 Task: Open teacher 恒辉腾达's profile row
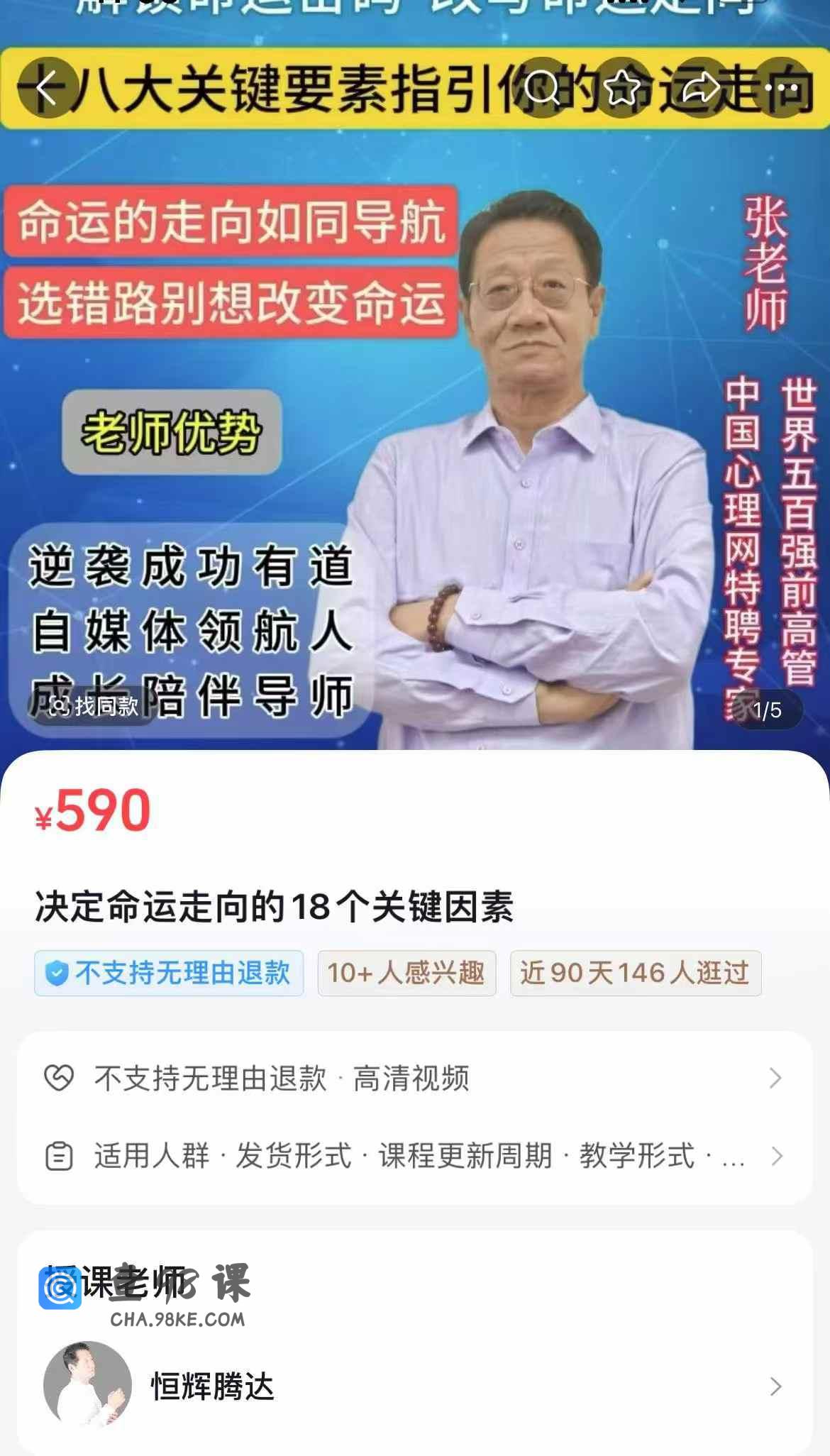click(415, 1386)
